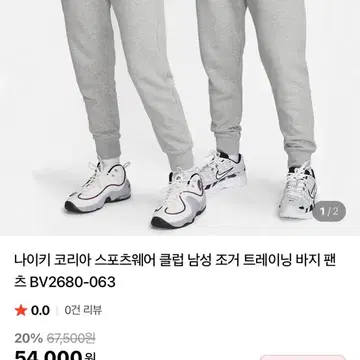
Task: Tap the 1/2 image page indicator
Action: coord(329,211)
